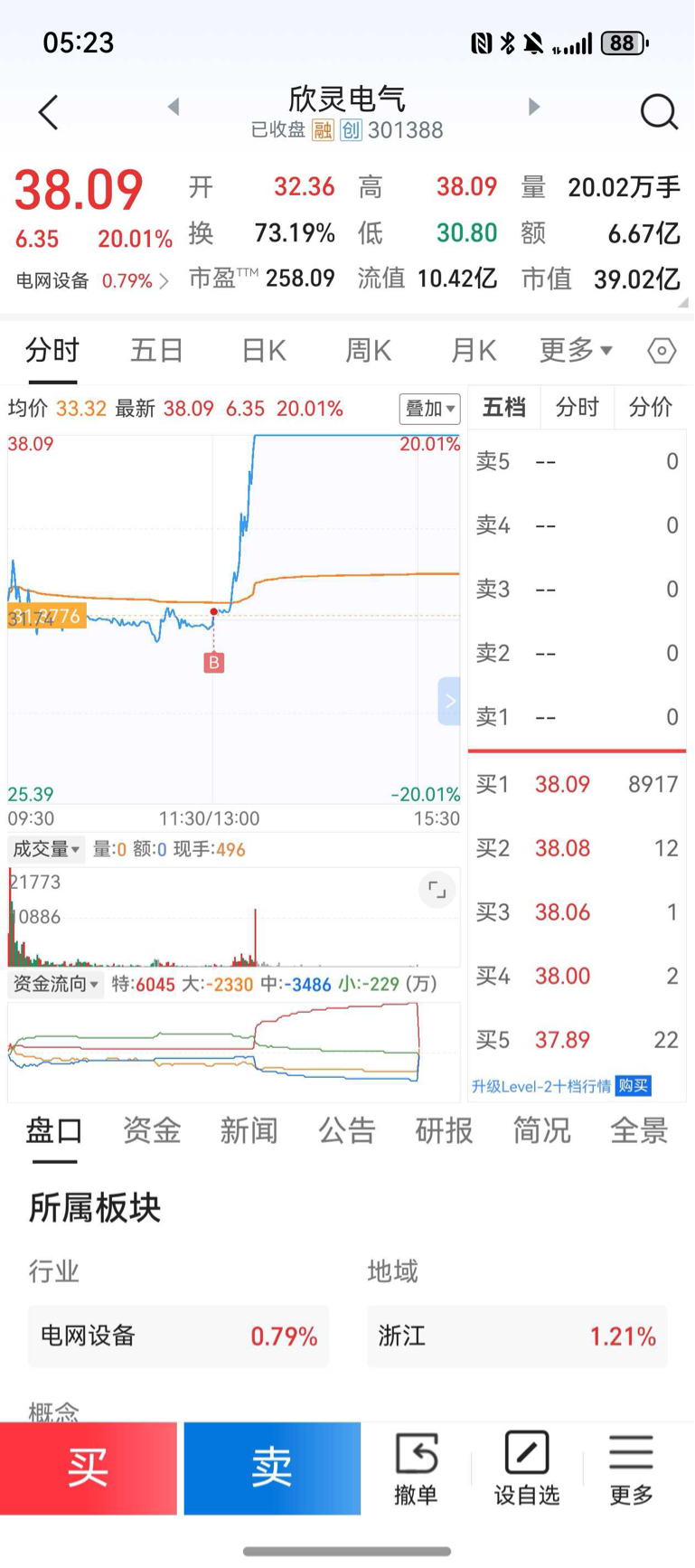Expand the 更多 chart options dropdown
This screenshot has width=695, height=1568.
(x=576, y=350)
